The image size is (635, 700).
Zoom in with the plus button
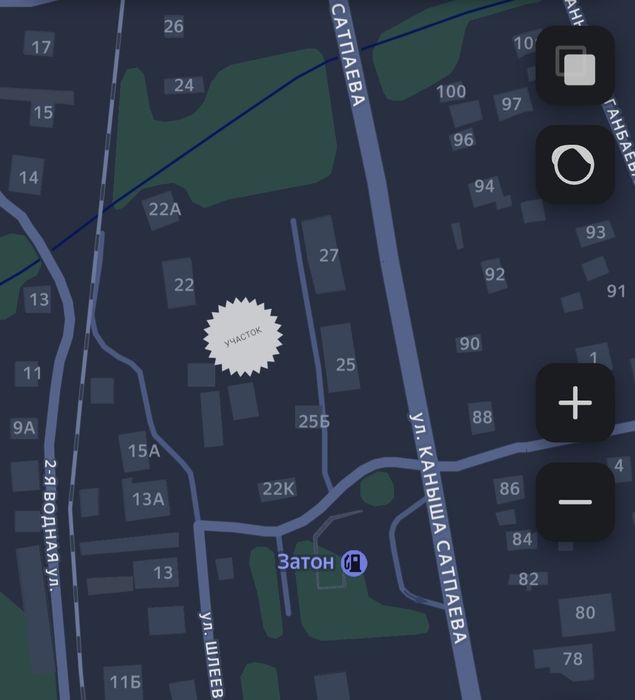tap(575, 403)
